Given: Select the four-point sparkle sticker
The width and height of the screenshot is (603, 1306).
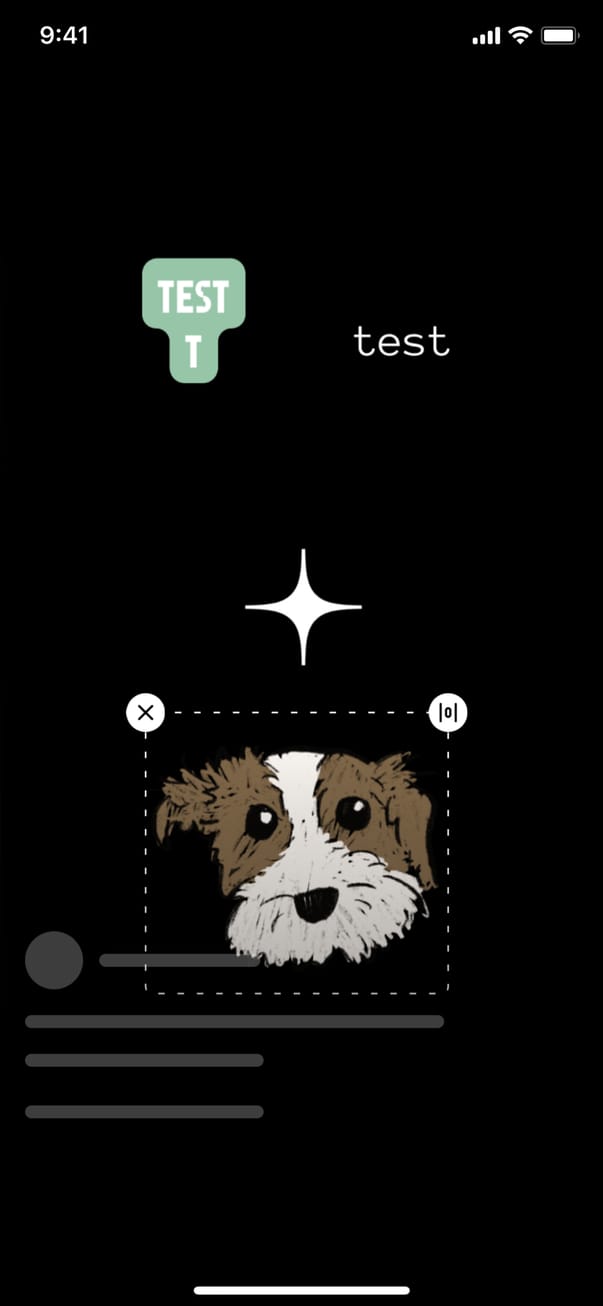Looking at the screenshot, I should [x=303, y=607].
